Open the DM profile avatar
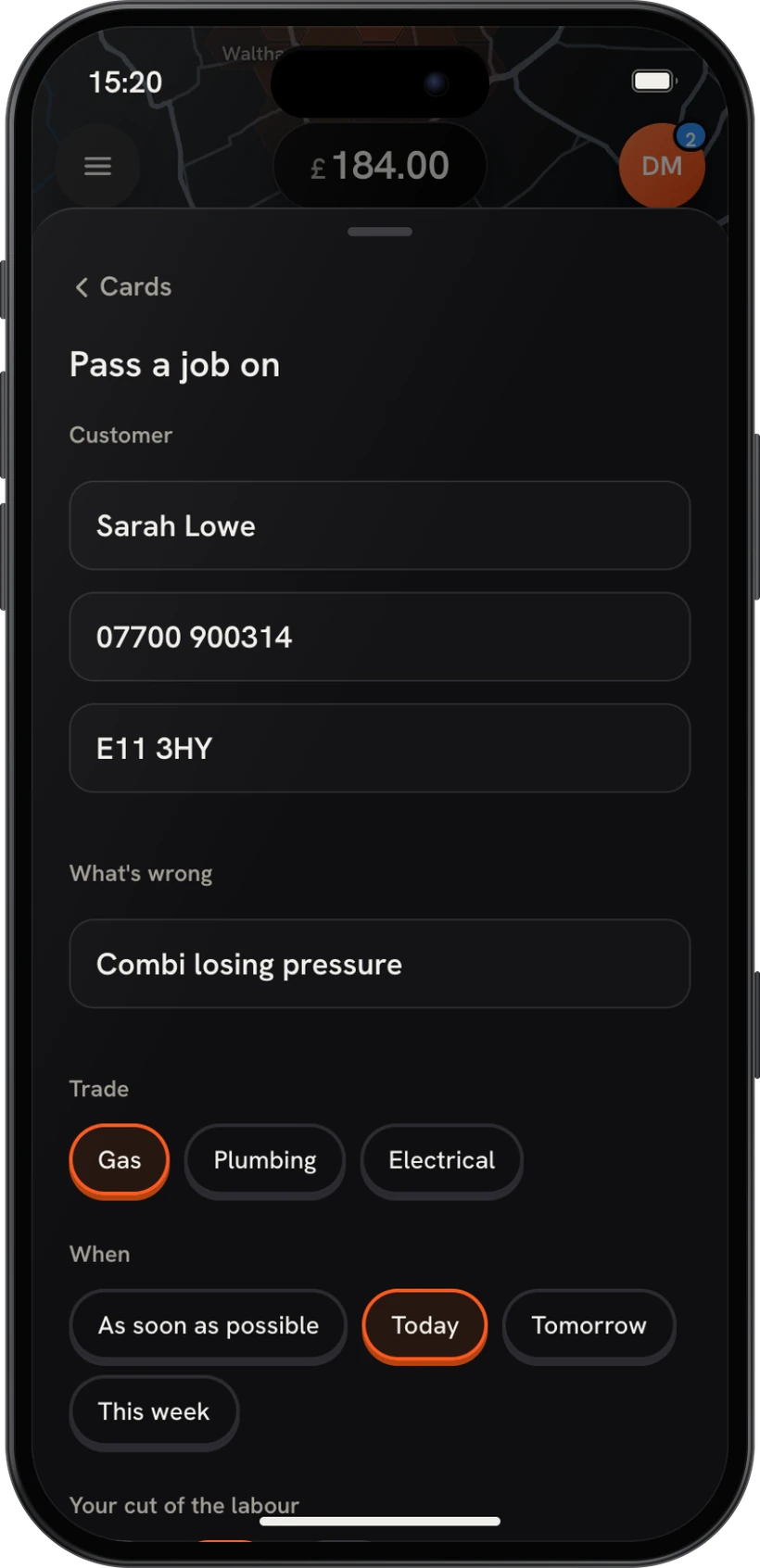 [662, 166]
